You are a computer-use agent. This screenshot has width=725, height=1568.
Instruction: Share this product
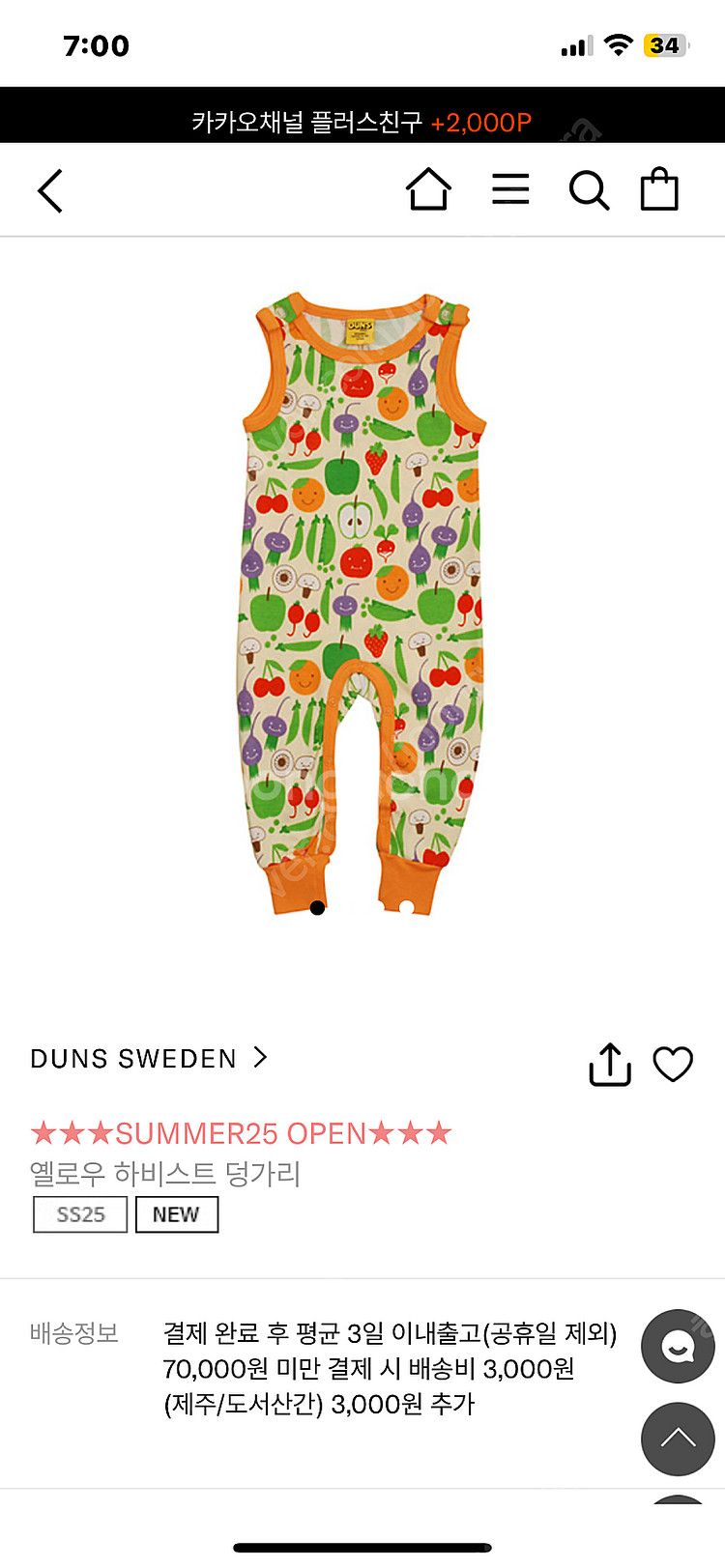pos(610,1065)
